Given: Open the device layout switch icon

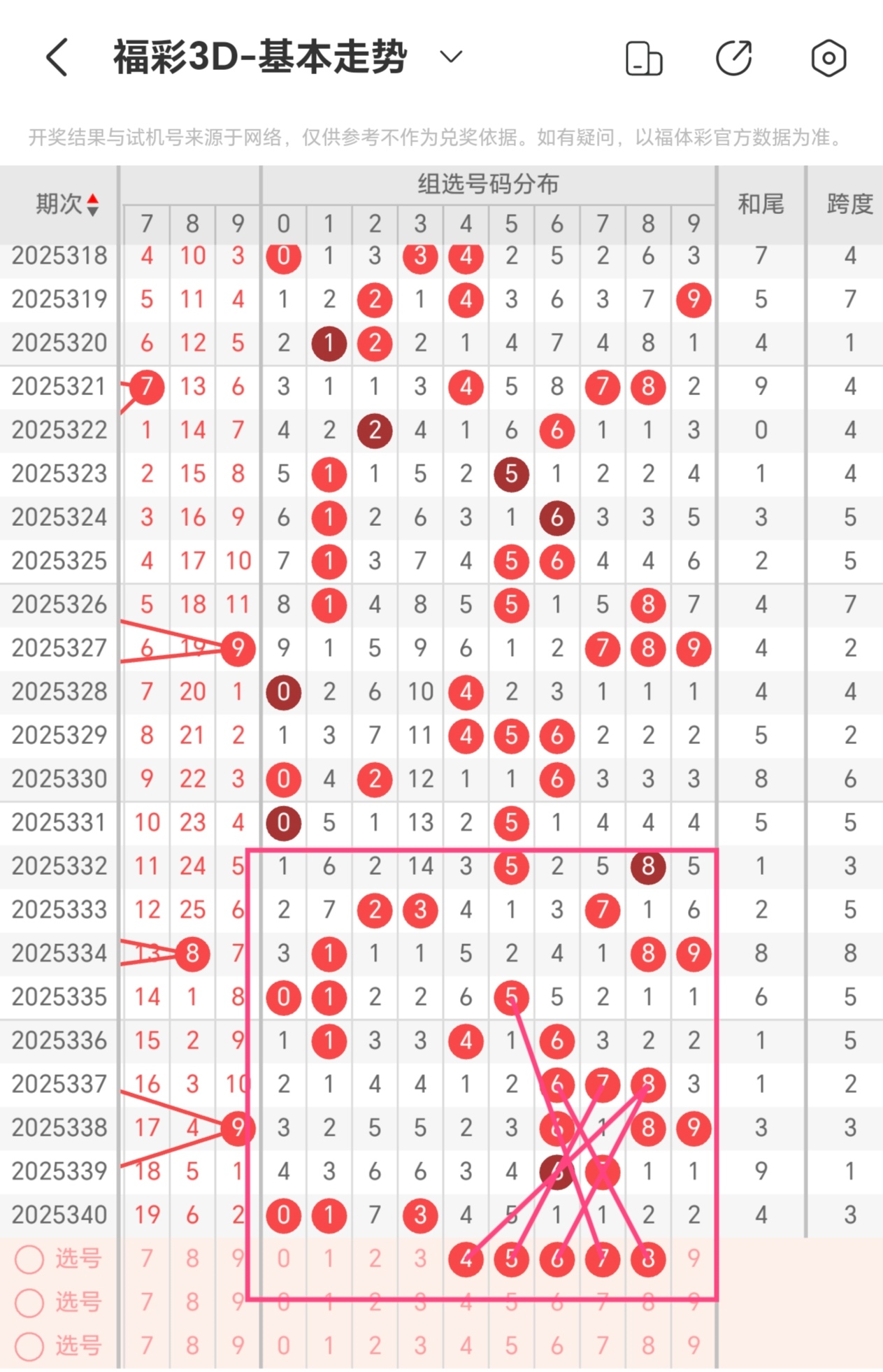Looking at the screenshot, I should click(x=643, y=58).
